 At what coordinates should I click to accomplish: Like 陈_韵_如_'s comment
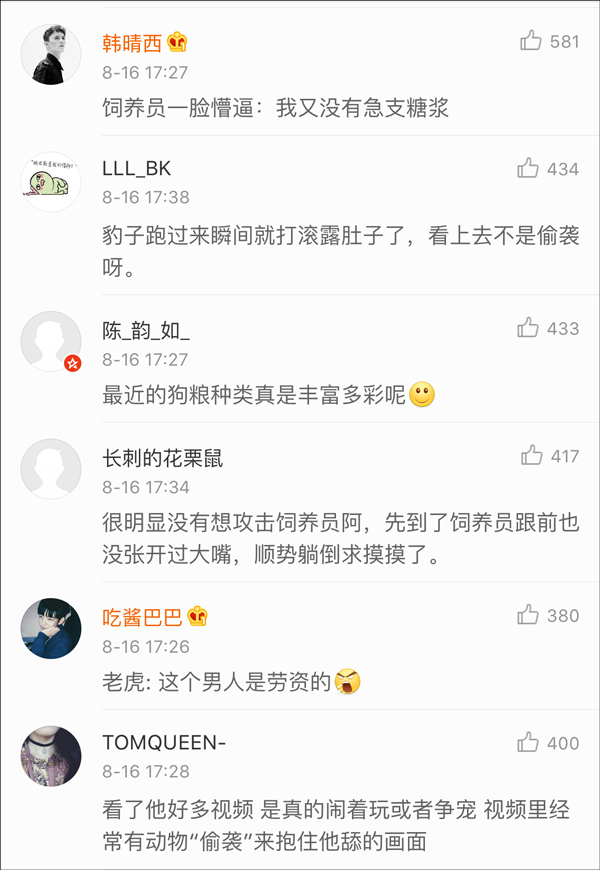528,328
